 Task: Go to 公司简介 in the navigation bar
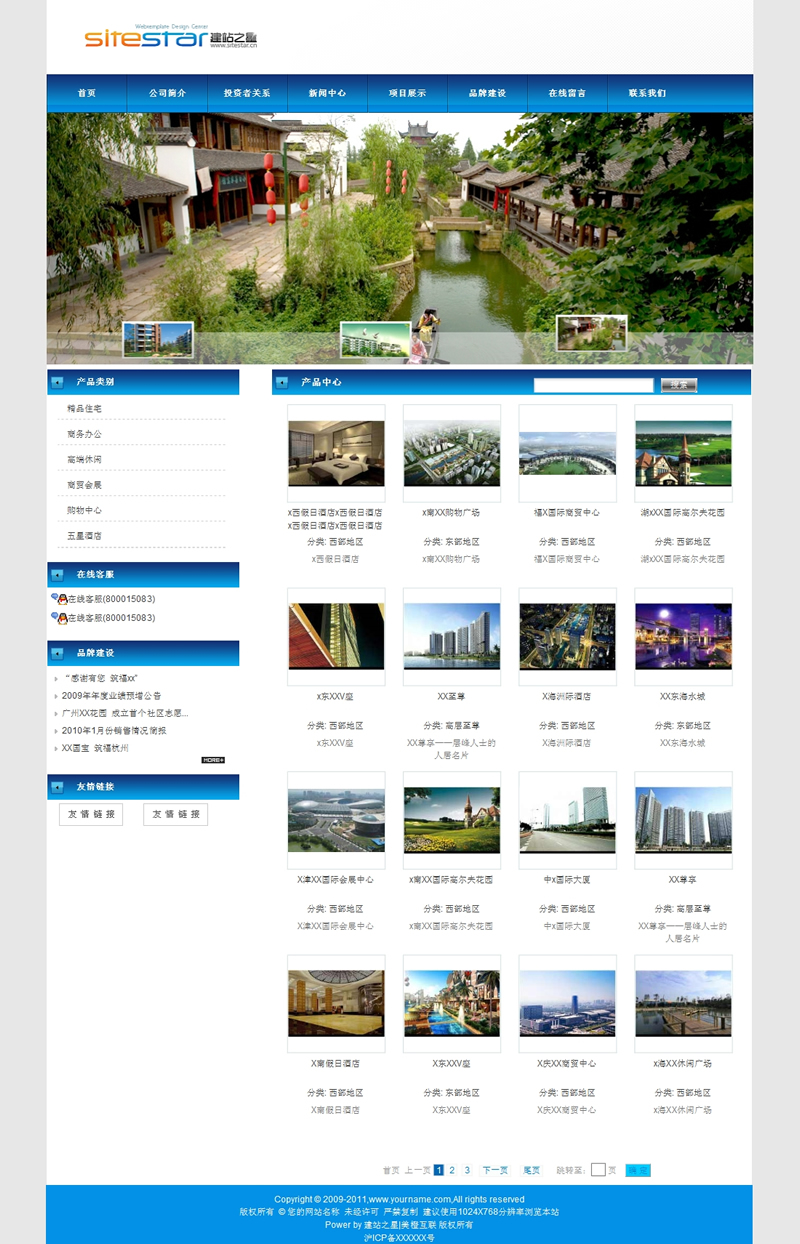pos(167,93)
